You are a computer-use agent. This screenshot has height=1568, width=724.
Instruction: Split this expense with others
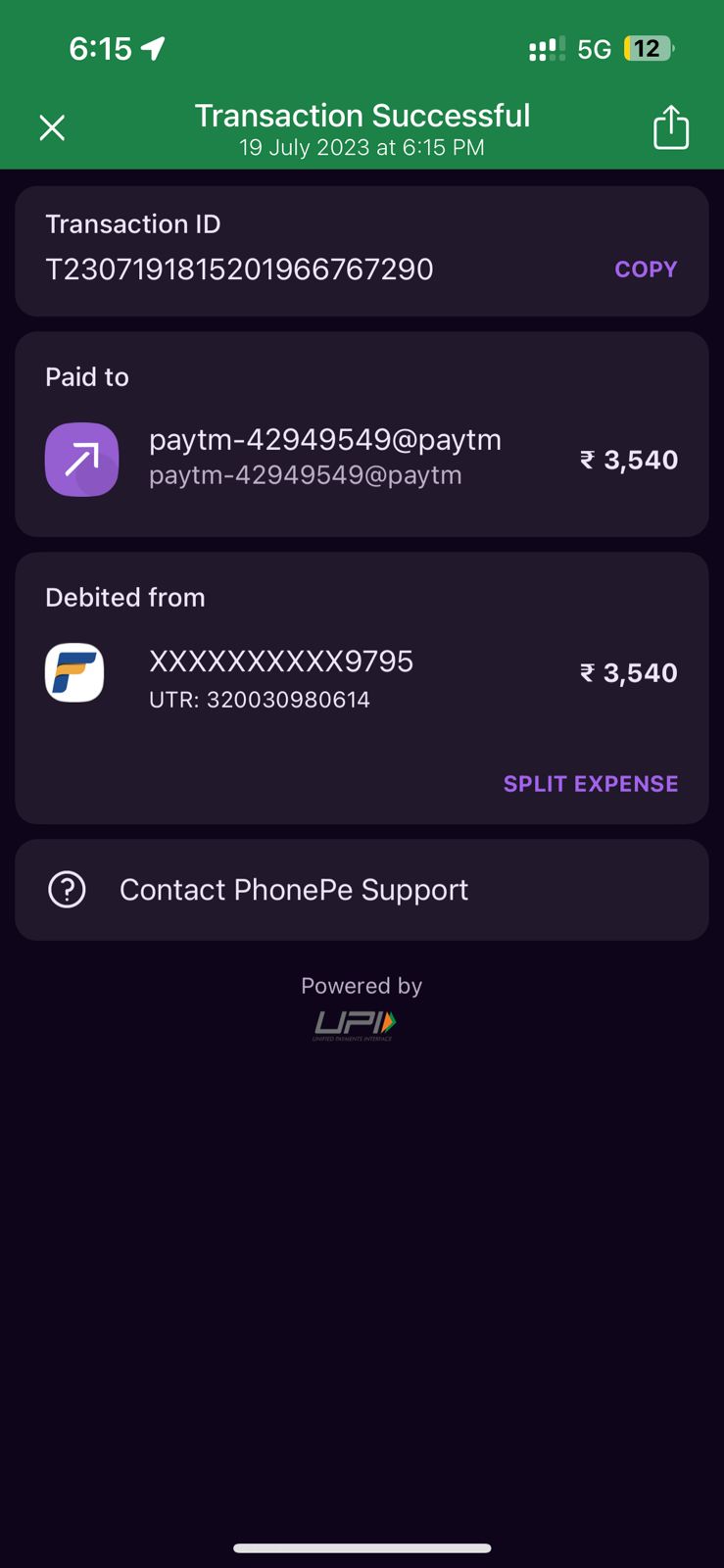tap(590, 784)
